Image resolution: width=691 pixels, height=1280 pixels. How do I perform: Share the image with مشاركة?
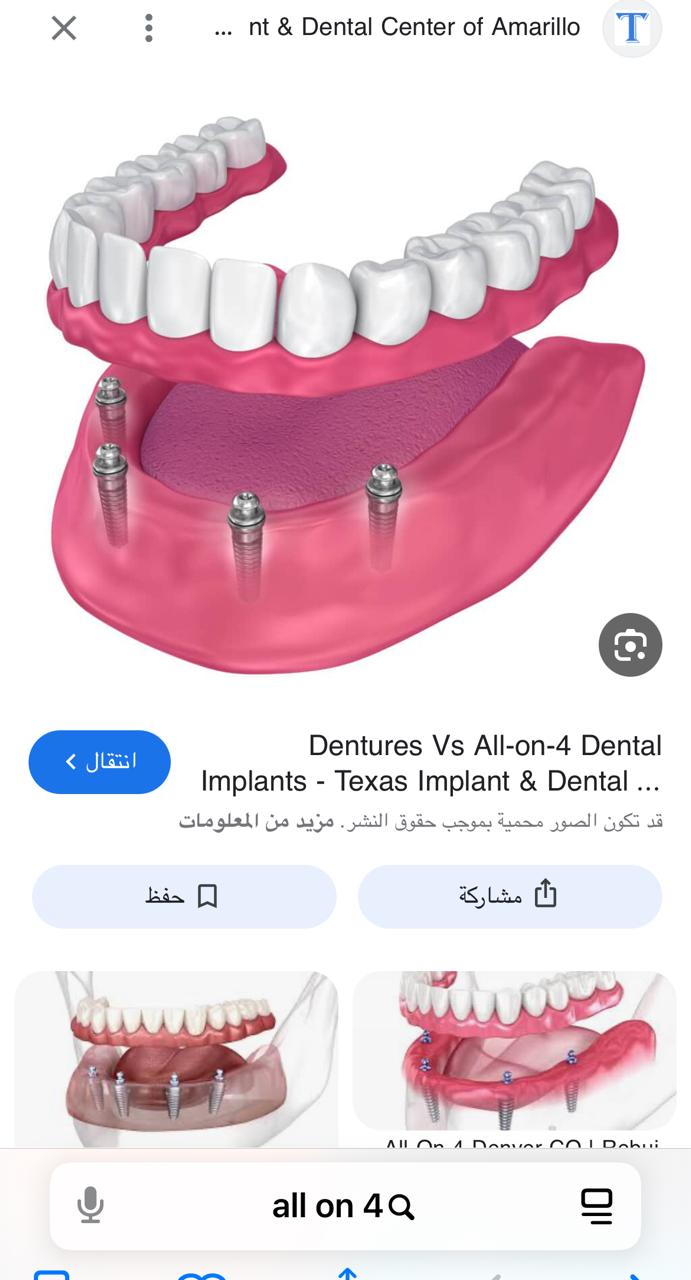pyautogui.click(x=509, y=896)
